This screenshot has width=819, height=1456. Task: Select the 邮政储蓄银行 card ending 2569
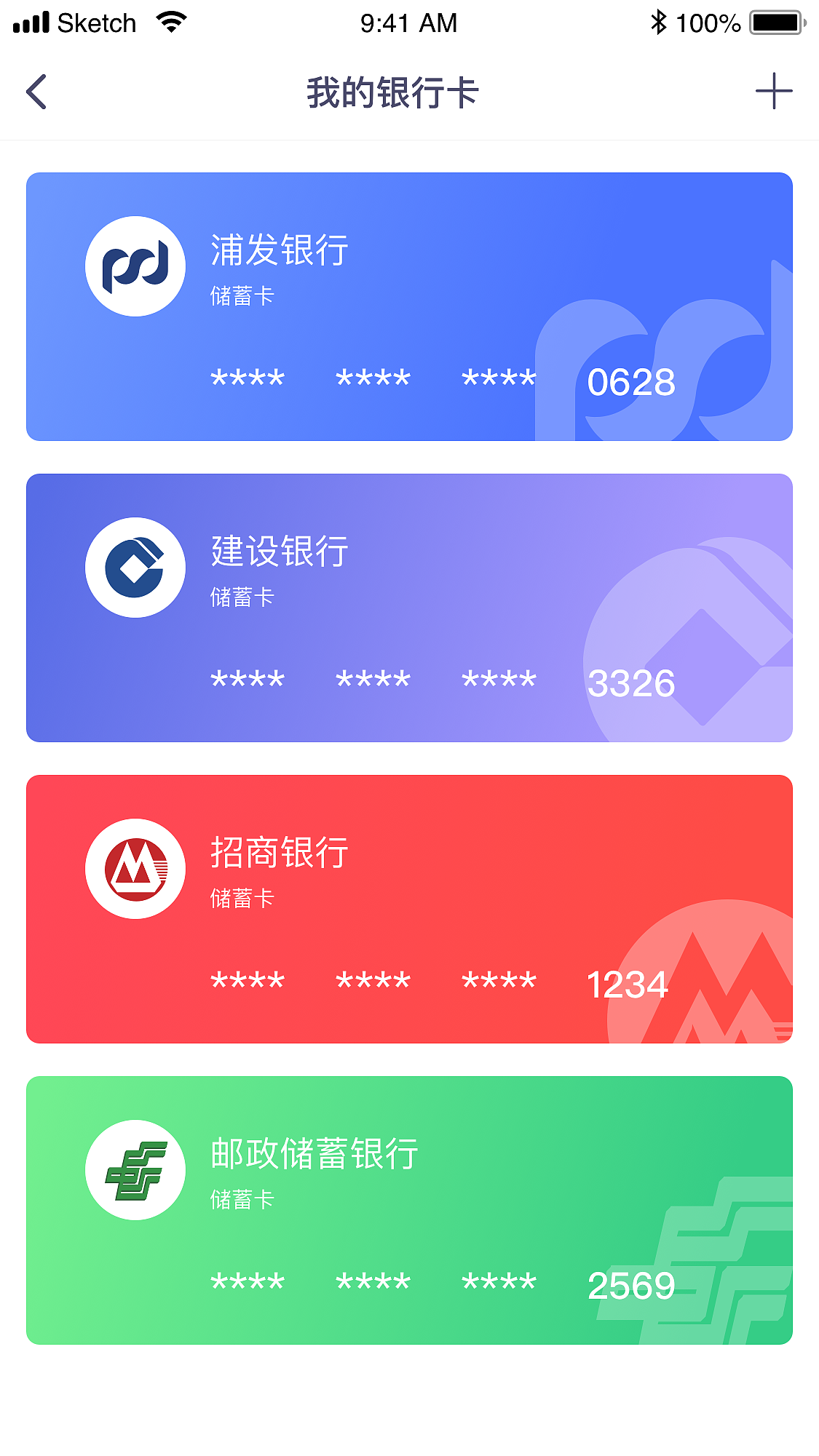pyautogui.click(x=409, y=1212)
